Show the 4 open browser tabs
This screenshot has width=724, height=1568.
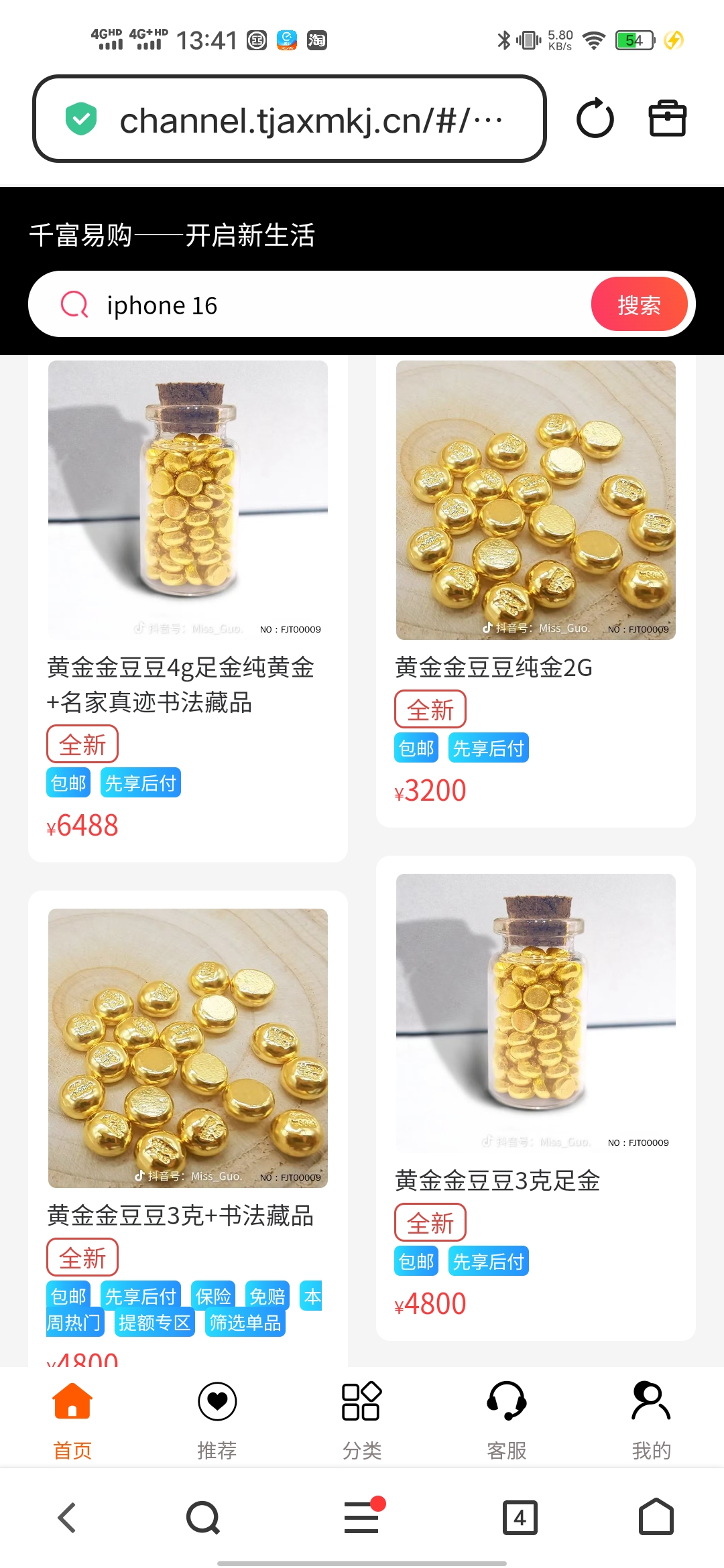(x=520, y=1518)
